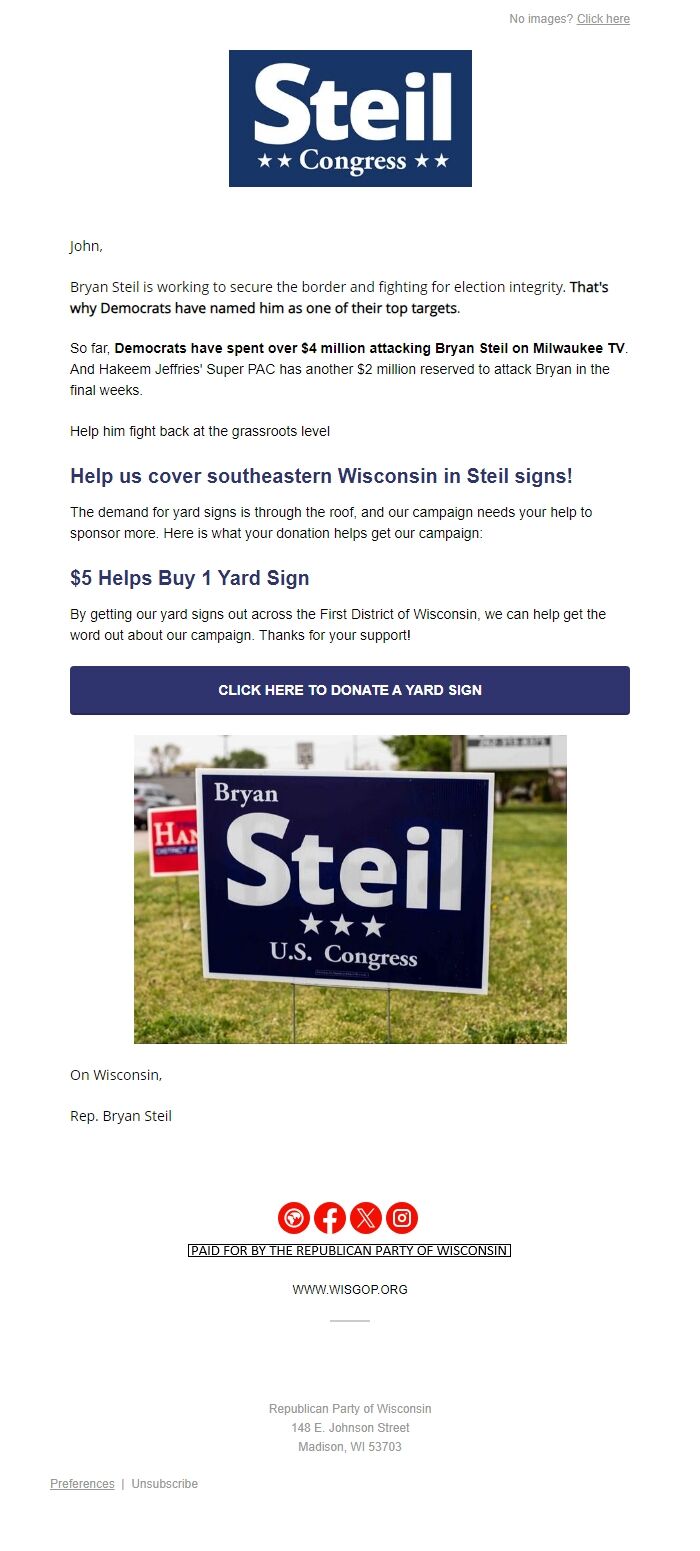Screen dimensions: 700x1551
Task: Open the Facebook icon
Action: point(330,1218)
